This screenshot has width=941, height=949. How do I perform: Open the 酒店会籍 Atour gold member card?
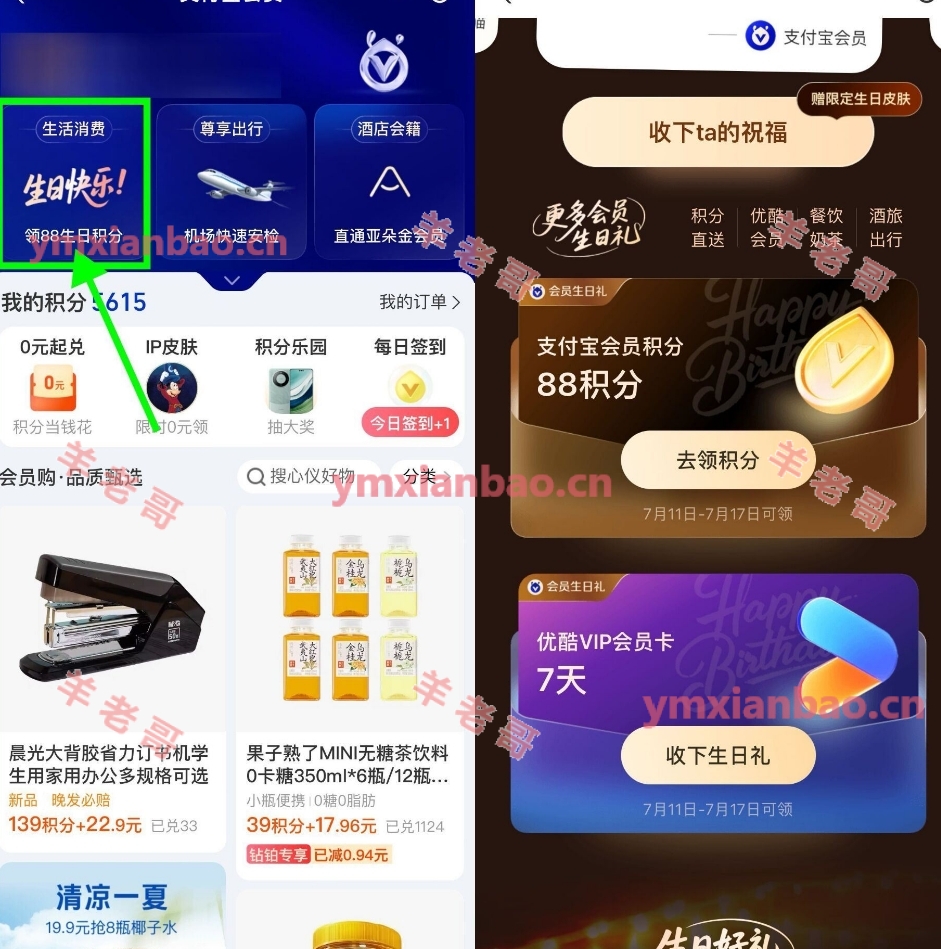[389, 184]
